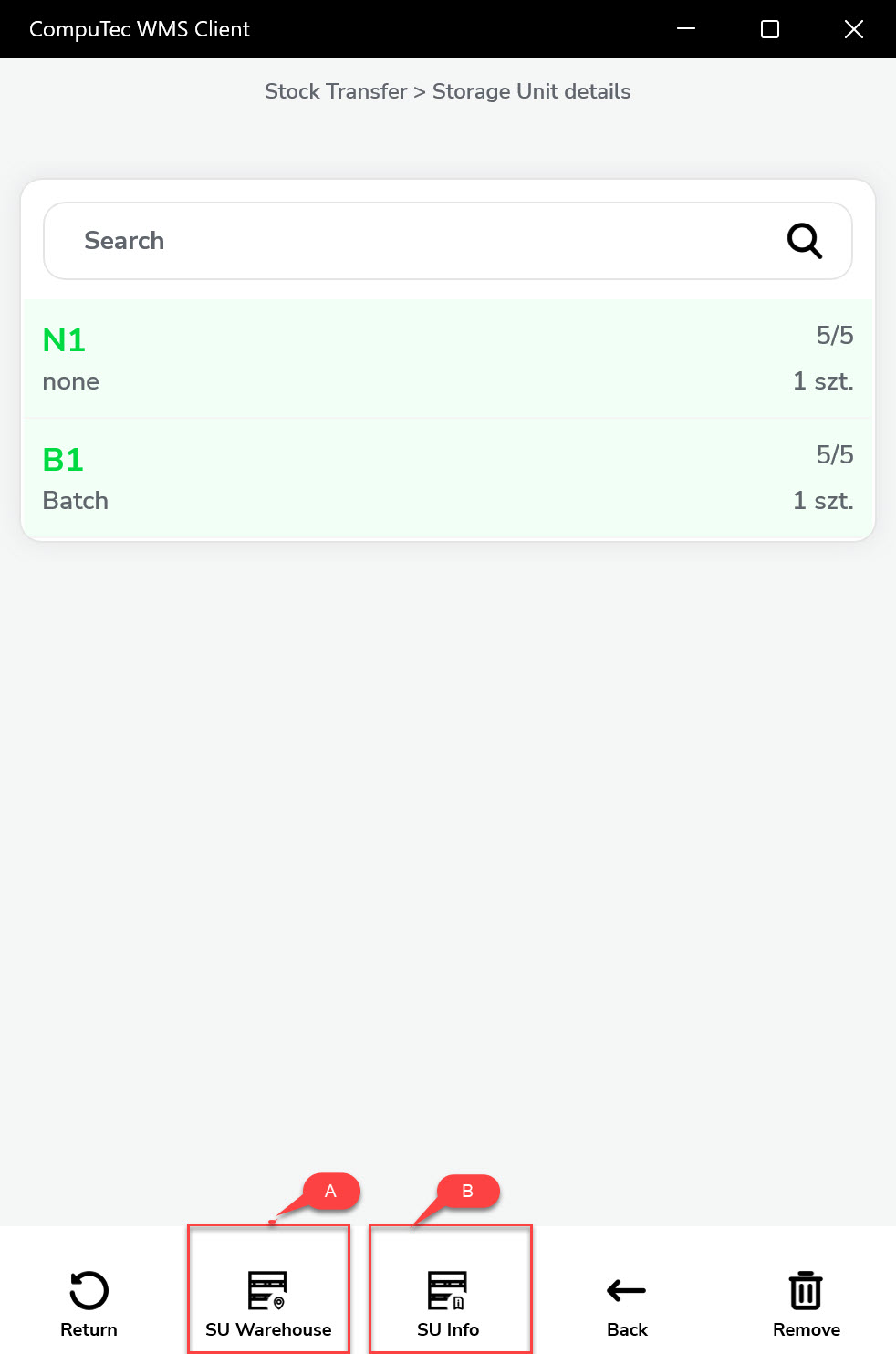Tap the Search input field
The width and height of the screenshot is (896, 1354).
pyautogui.click(x=411, y=241)
